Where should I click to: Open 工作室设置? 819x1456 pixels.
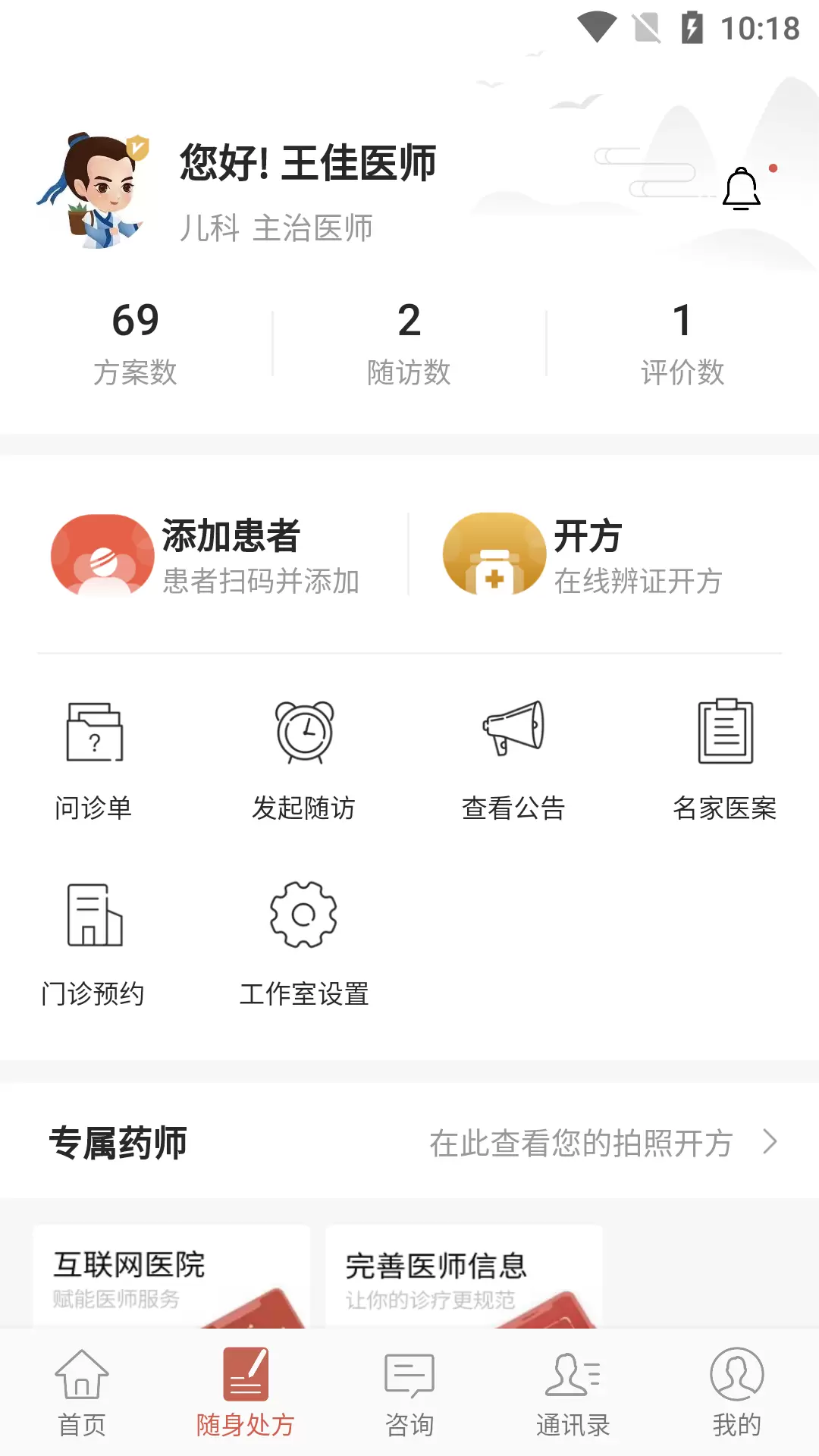pos(304,945)
